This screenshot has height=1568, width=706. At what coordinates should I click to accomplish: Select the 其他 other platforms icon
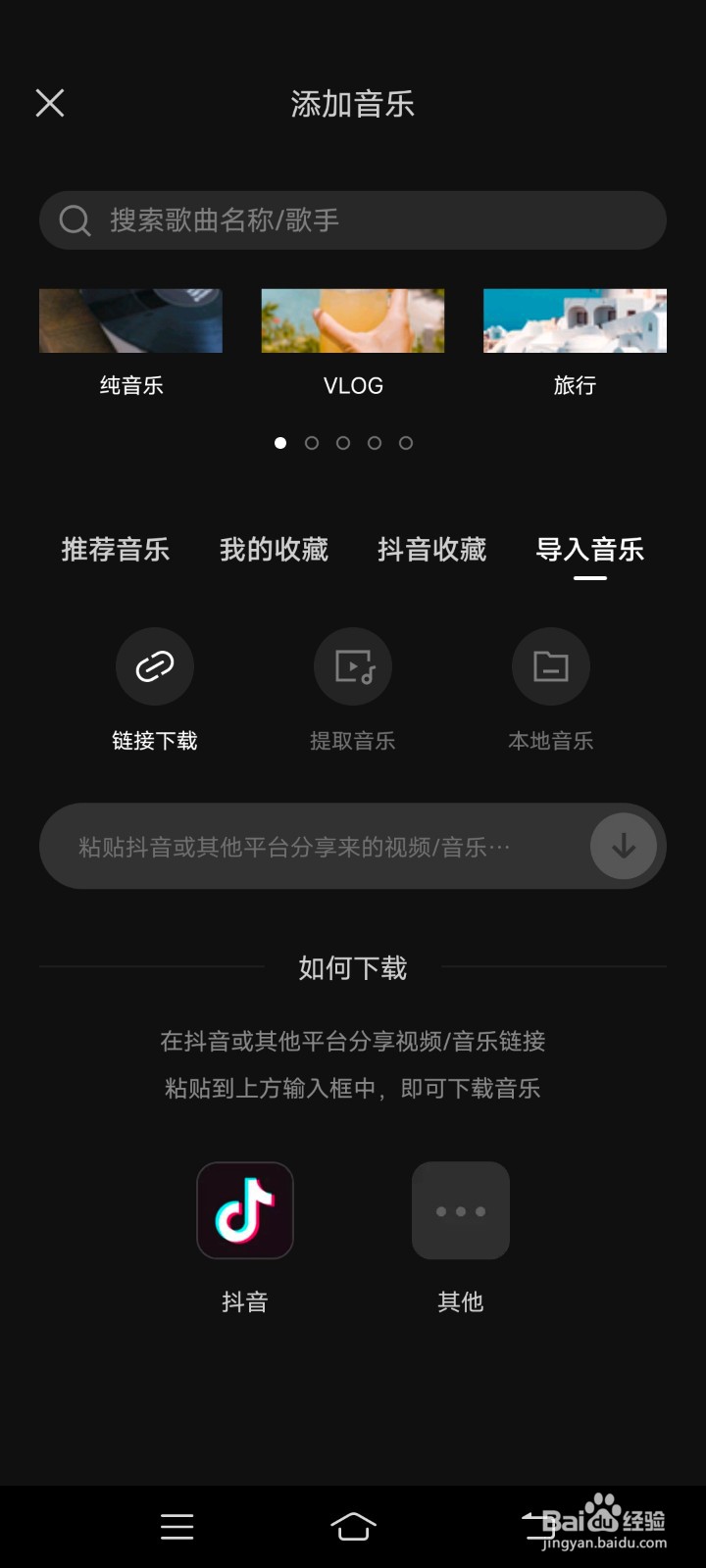(x=460, y=1210)
